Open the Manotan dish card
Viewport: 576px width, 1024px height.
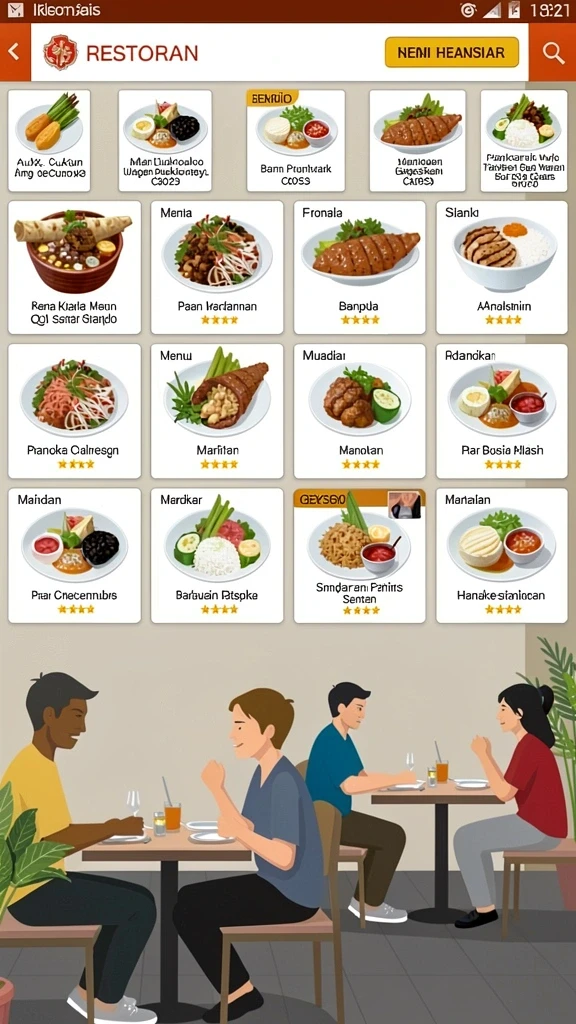pyautogui.click(x=359, y=411)
